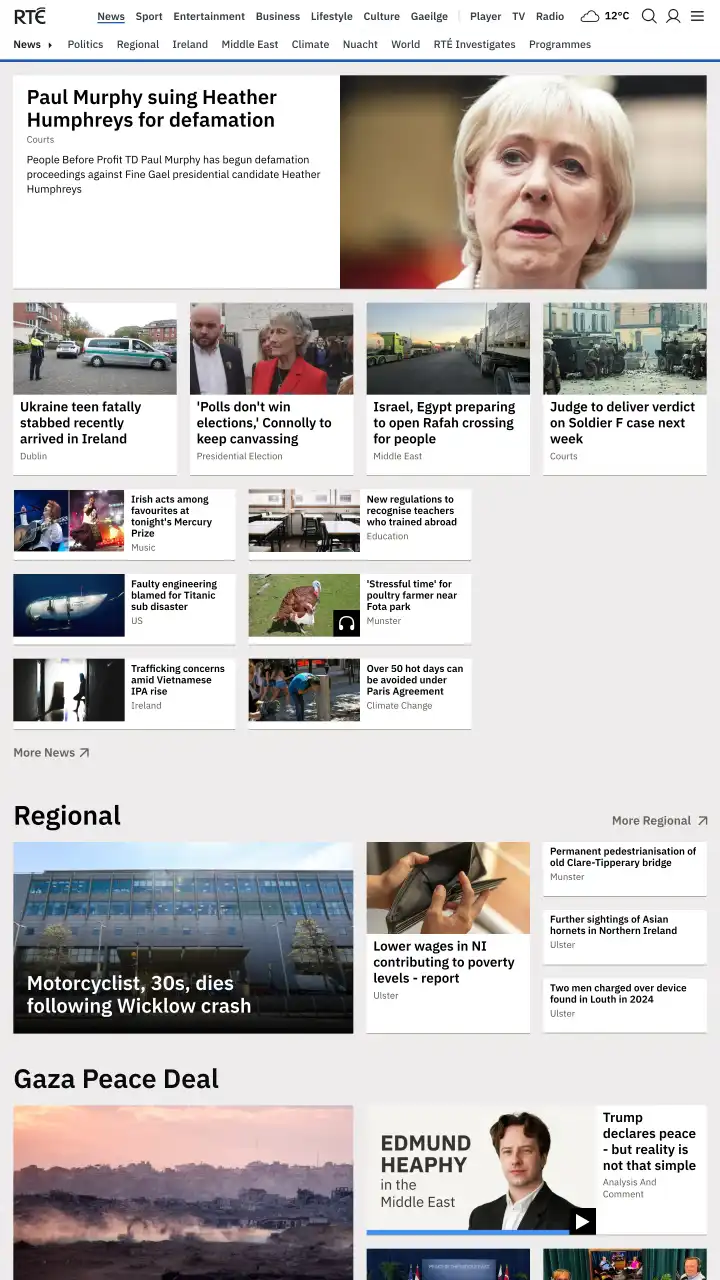720x1280 pixels.
Task: Select the Politics subcategory
Action: (x=85, y=44)
